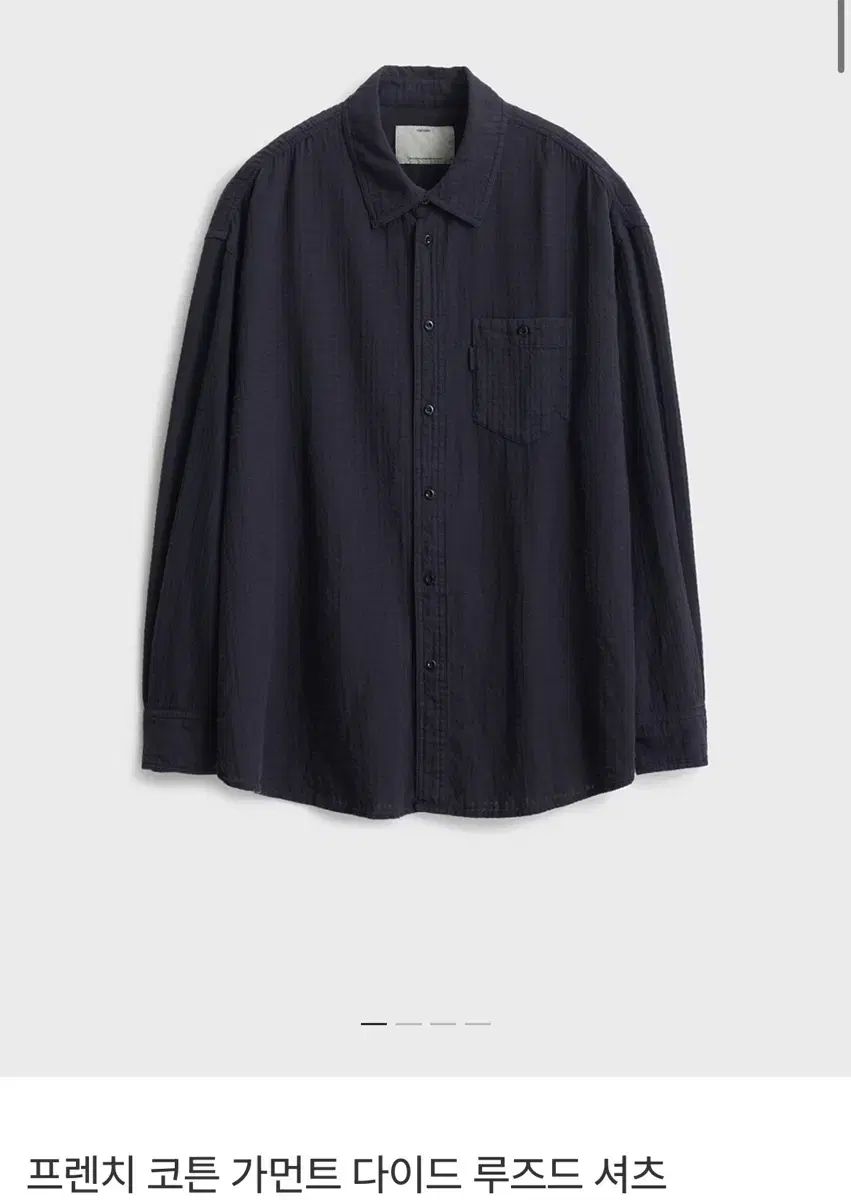Open the navy shirt product image
The image size is (851, 1200).
pyautogui.click(x=425, y=440)
